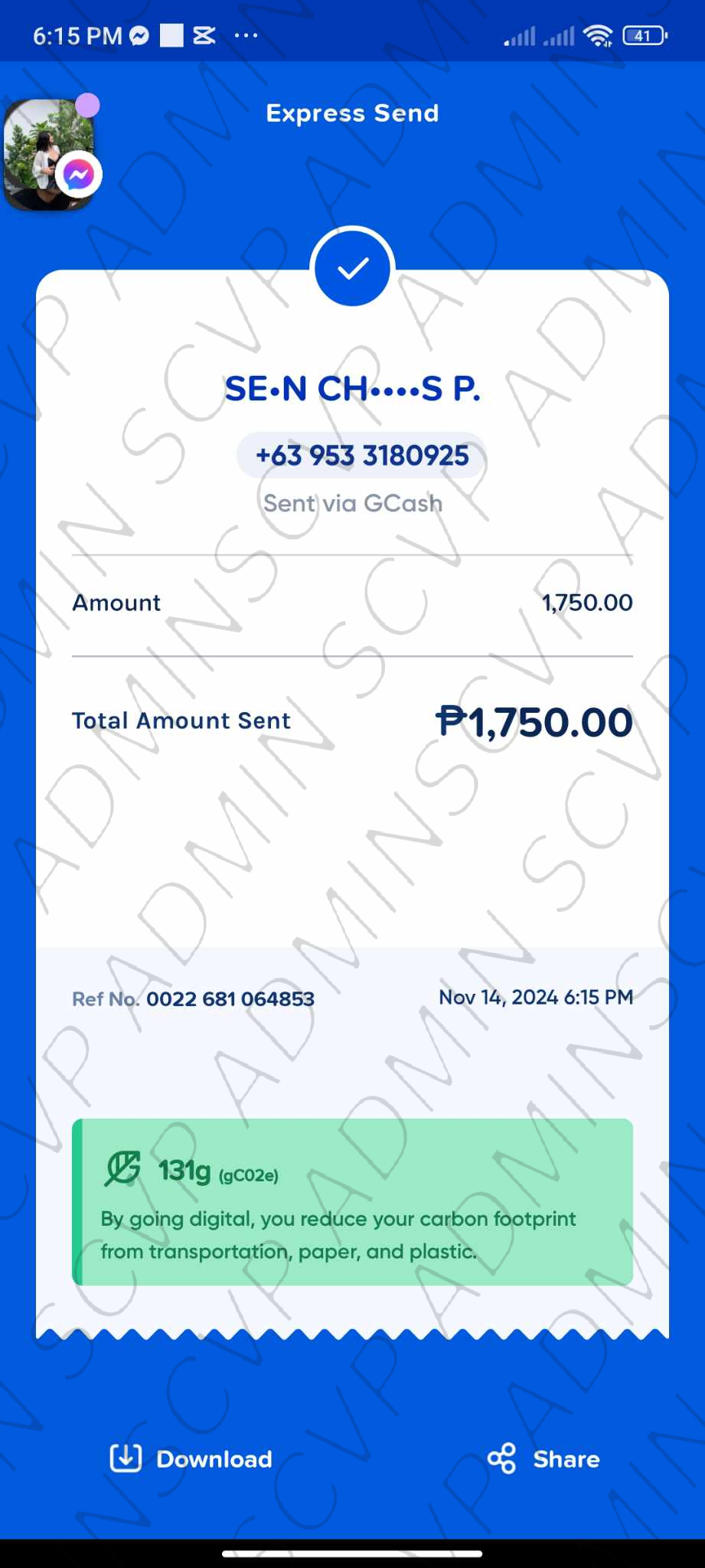Download the Express Send receipt
This screenshot has width=705, height=1568.
click(x=191, y=1459)
